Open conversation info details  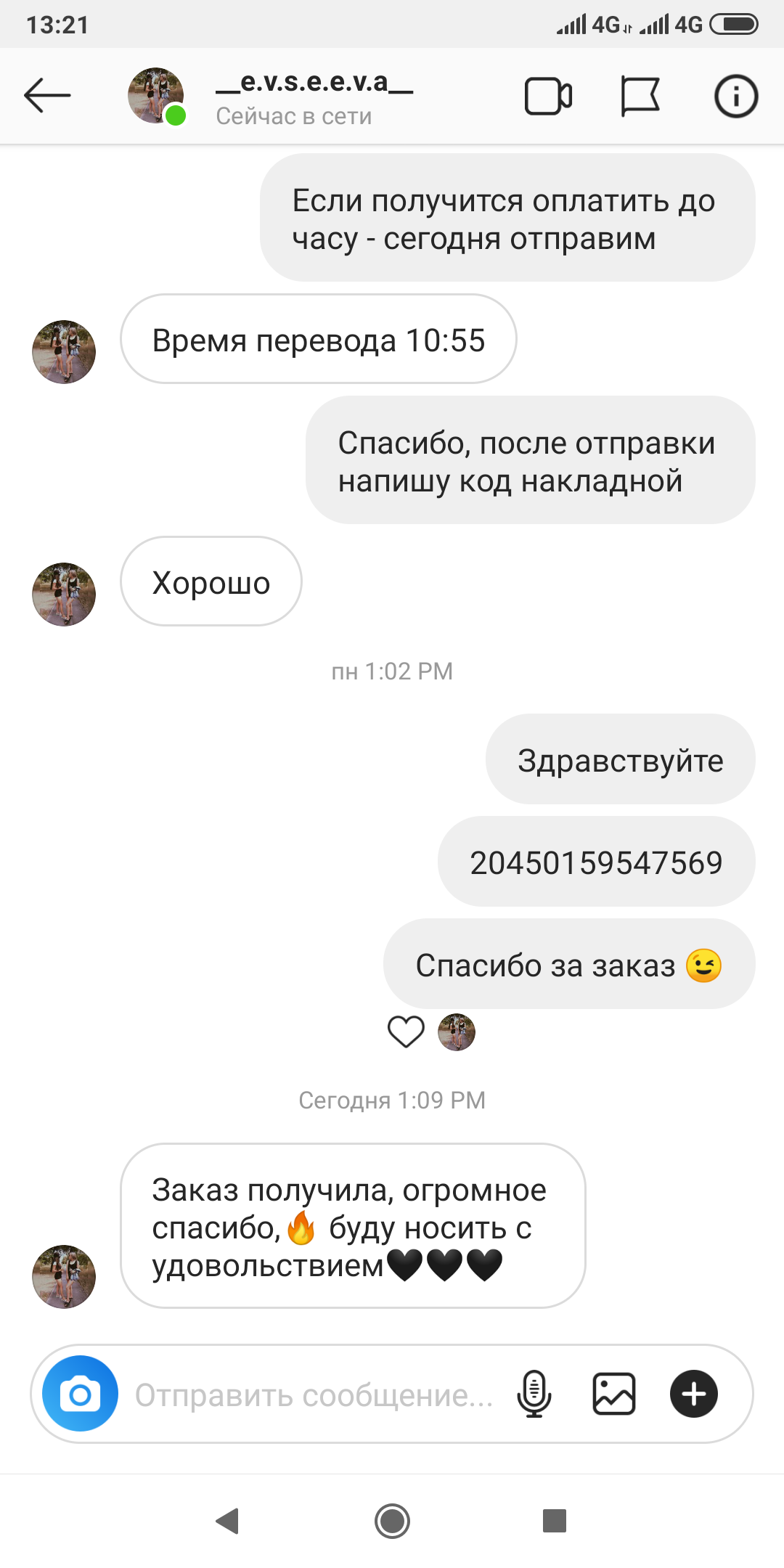tap(736, 97)
